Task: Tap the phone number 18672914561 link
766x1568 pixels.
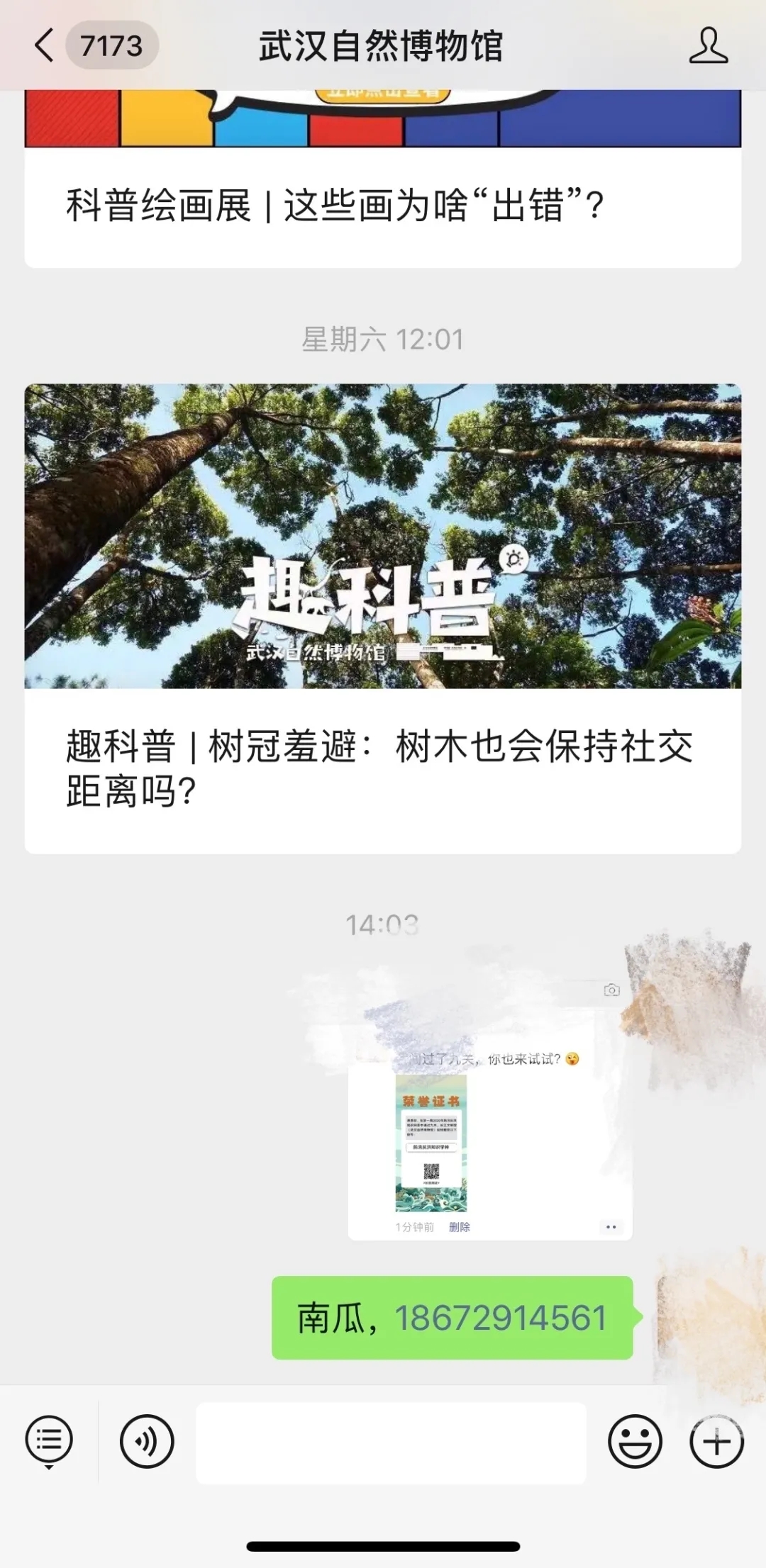Action: pos(500,1318)
